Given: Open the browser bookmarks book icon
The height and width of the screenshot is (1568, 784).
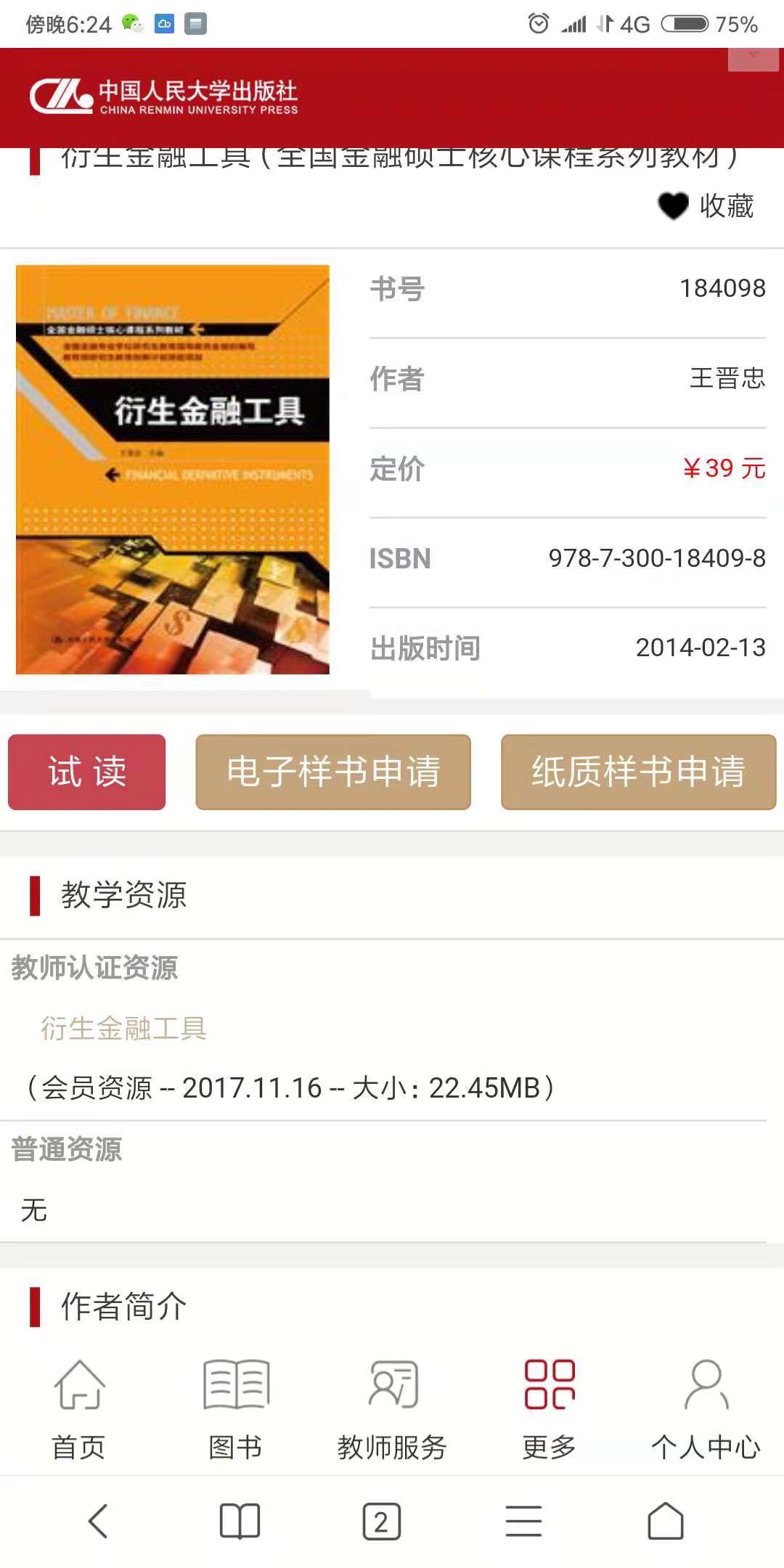Looking at the screenshot, I should 240,1521.
